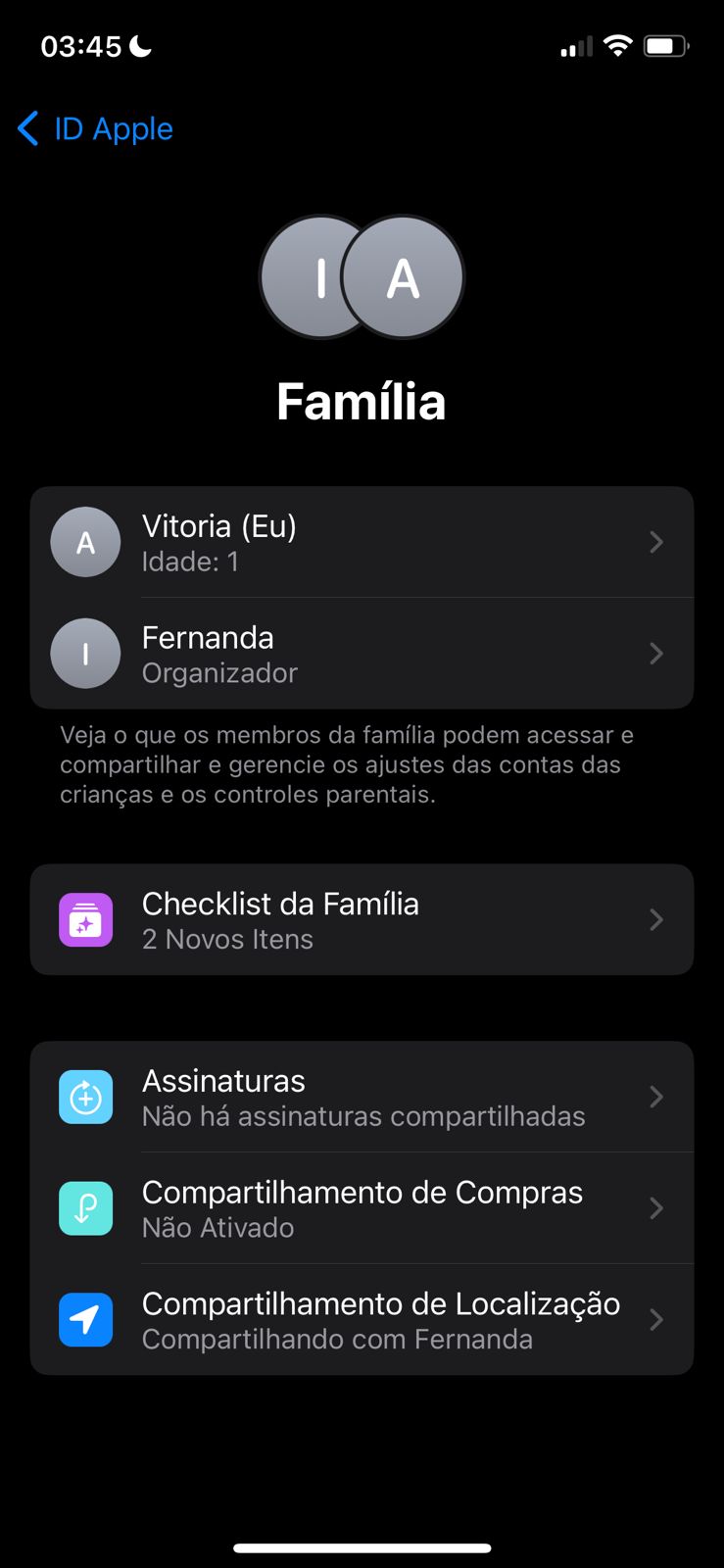Open Assinaturas settings
Screen dimensions: 724x1568
pos(362,1097)
